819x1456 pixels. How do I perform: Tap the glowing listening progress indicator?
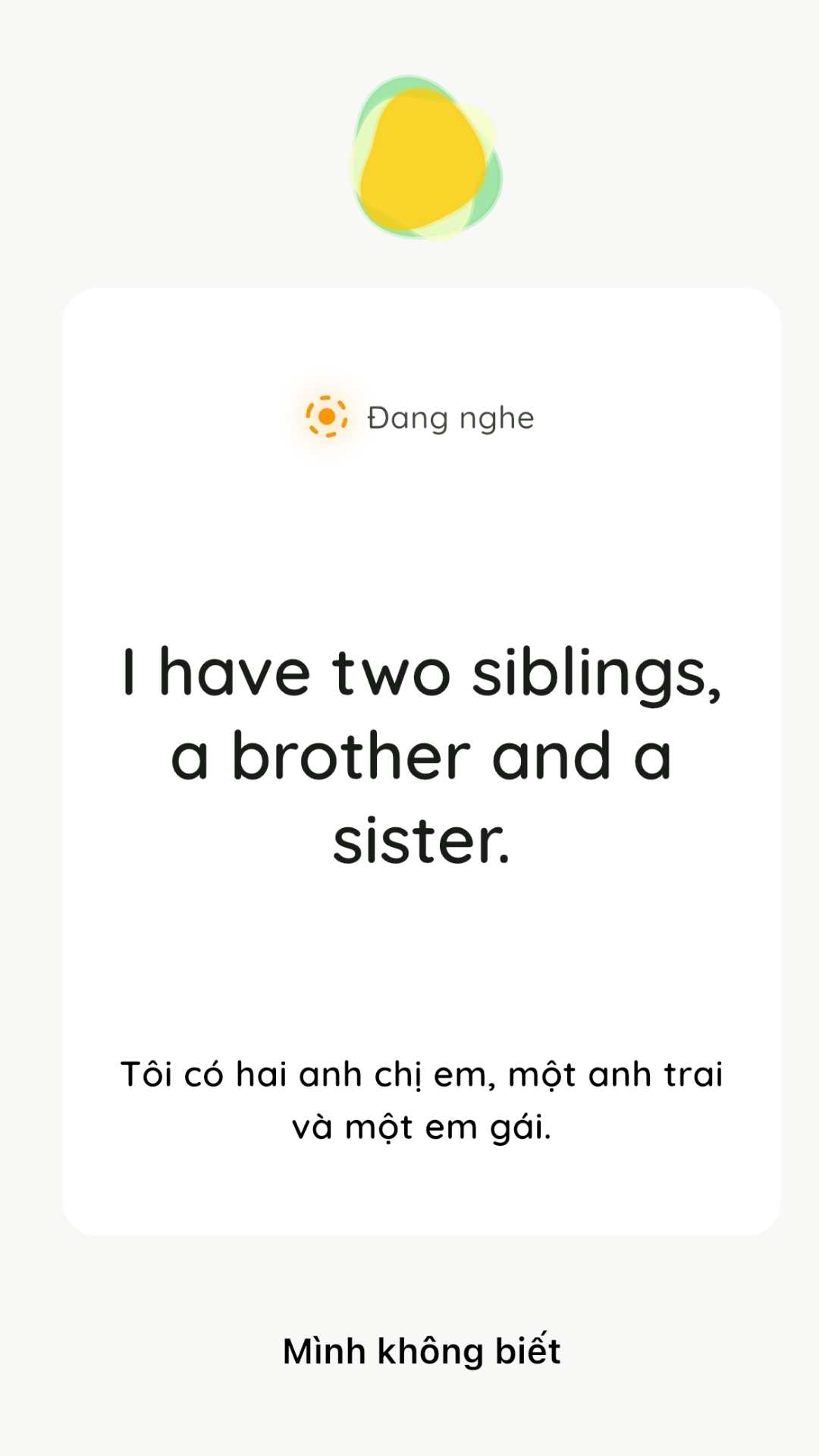(x=326, y=417)
